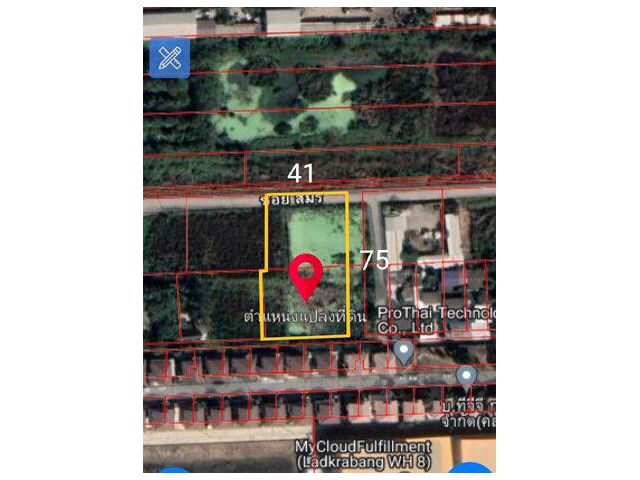Open the MyCloudFulfillment (Ladkrabang WH 8) place label

pyautogui.click(x=363, y=452)
